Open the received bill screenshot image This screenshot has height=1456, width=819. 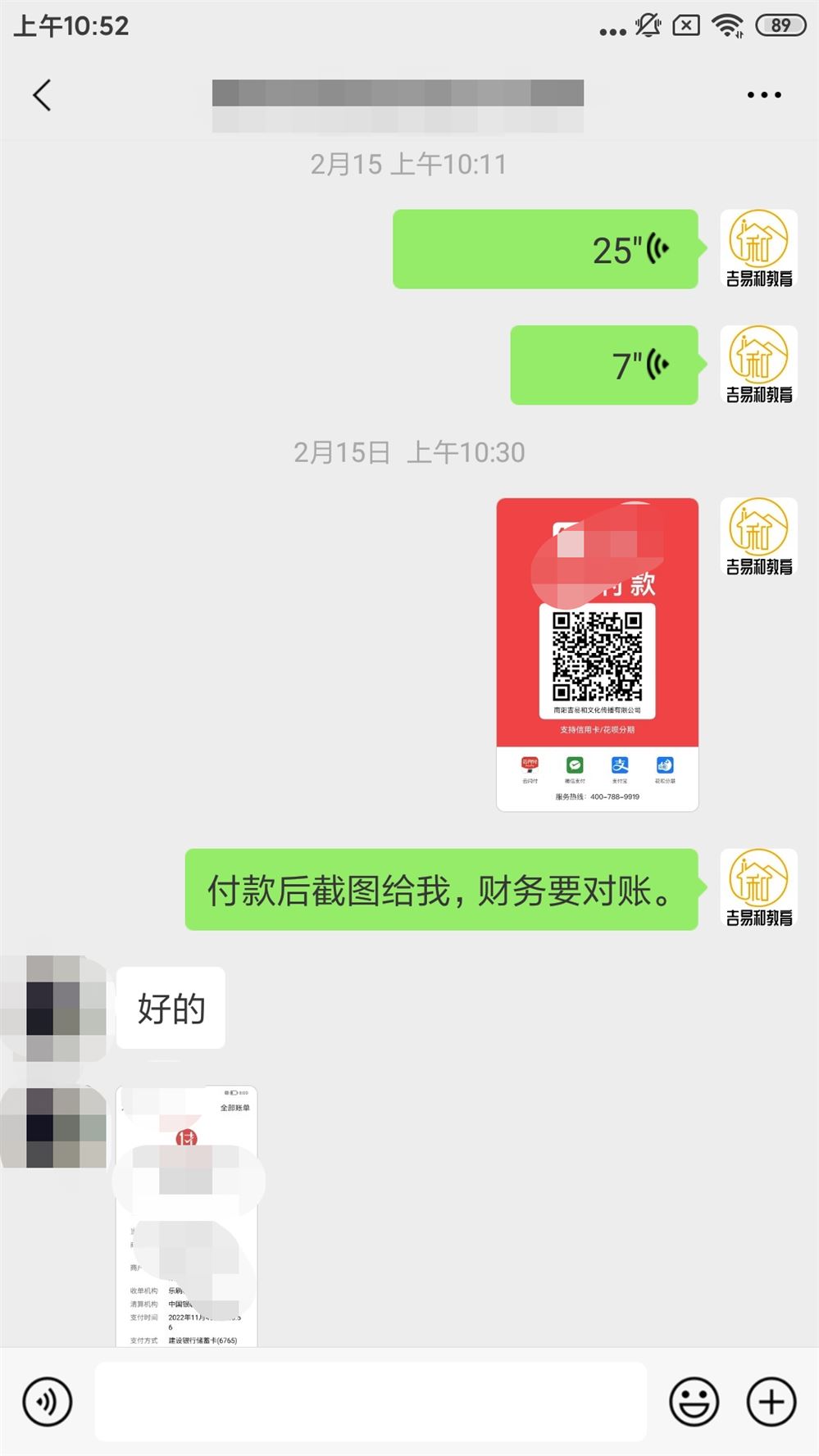pos(187,1216)
